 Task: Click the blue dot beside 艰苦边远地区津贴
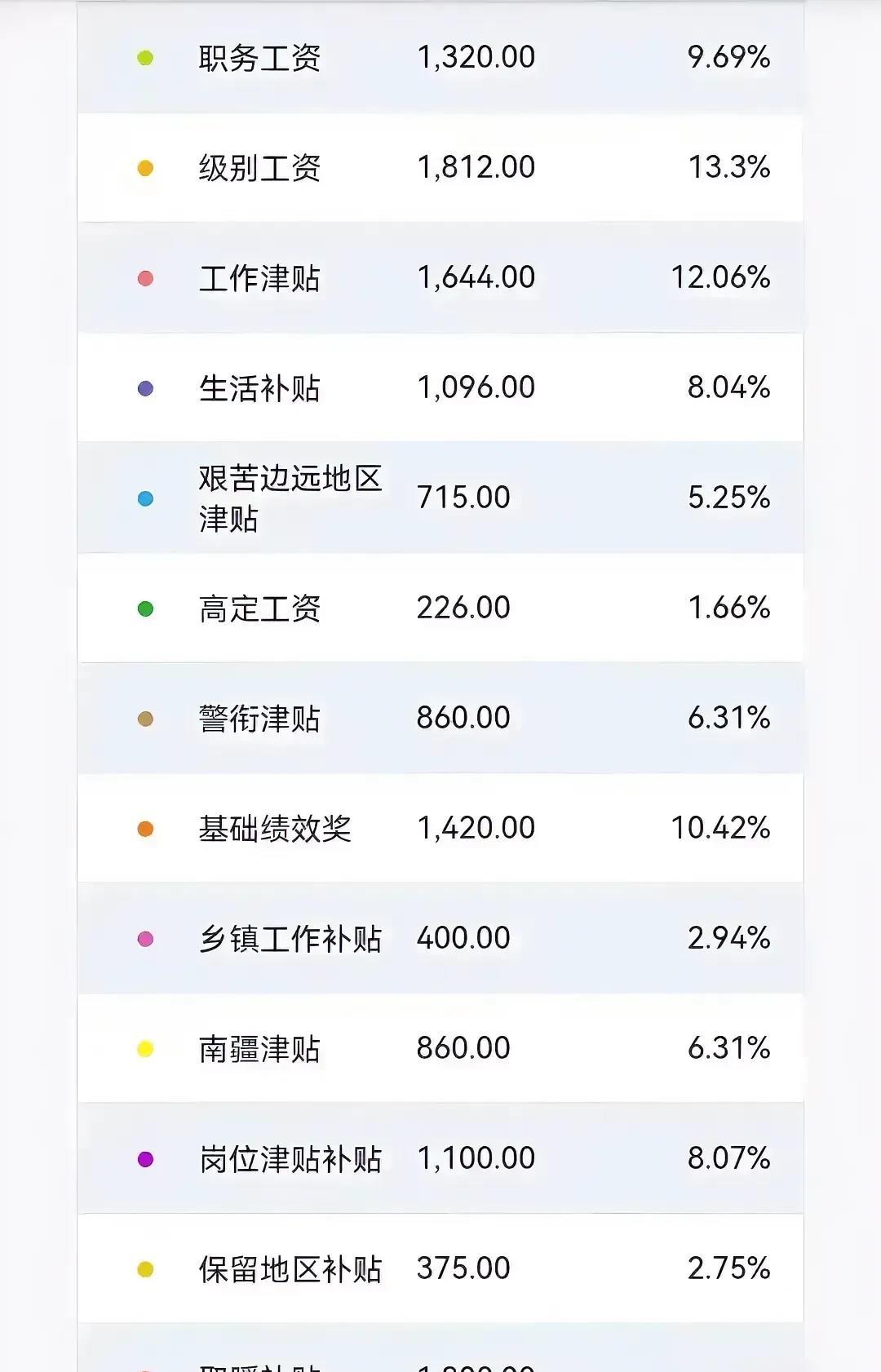point(145,497)
